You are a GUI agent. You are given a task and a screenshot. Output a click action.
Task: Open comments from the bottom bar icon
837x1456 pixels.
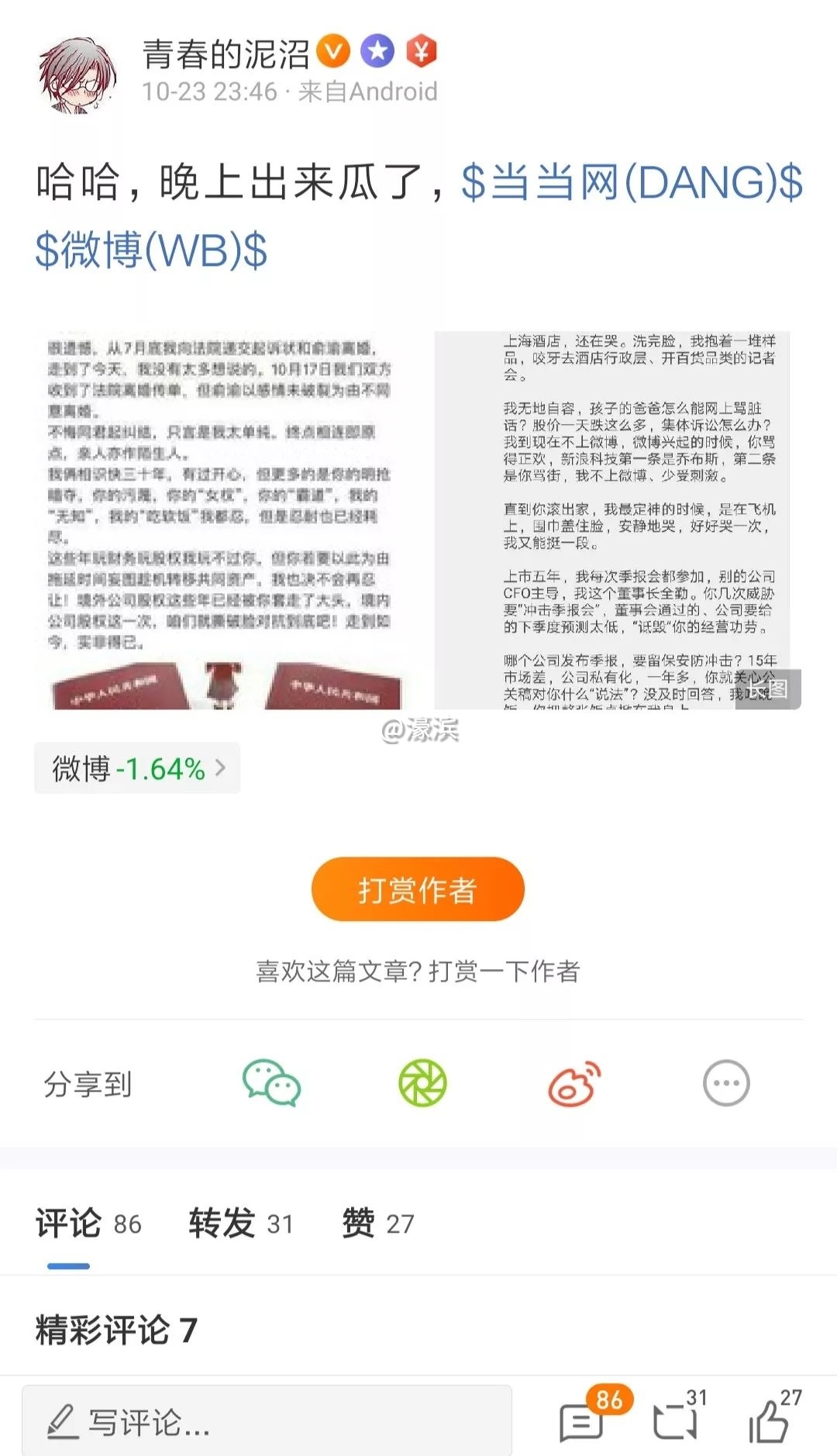pos(582,1421)
